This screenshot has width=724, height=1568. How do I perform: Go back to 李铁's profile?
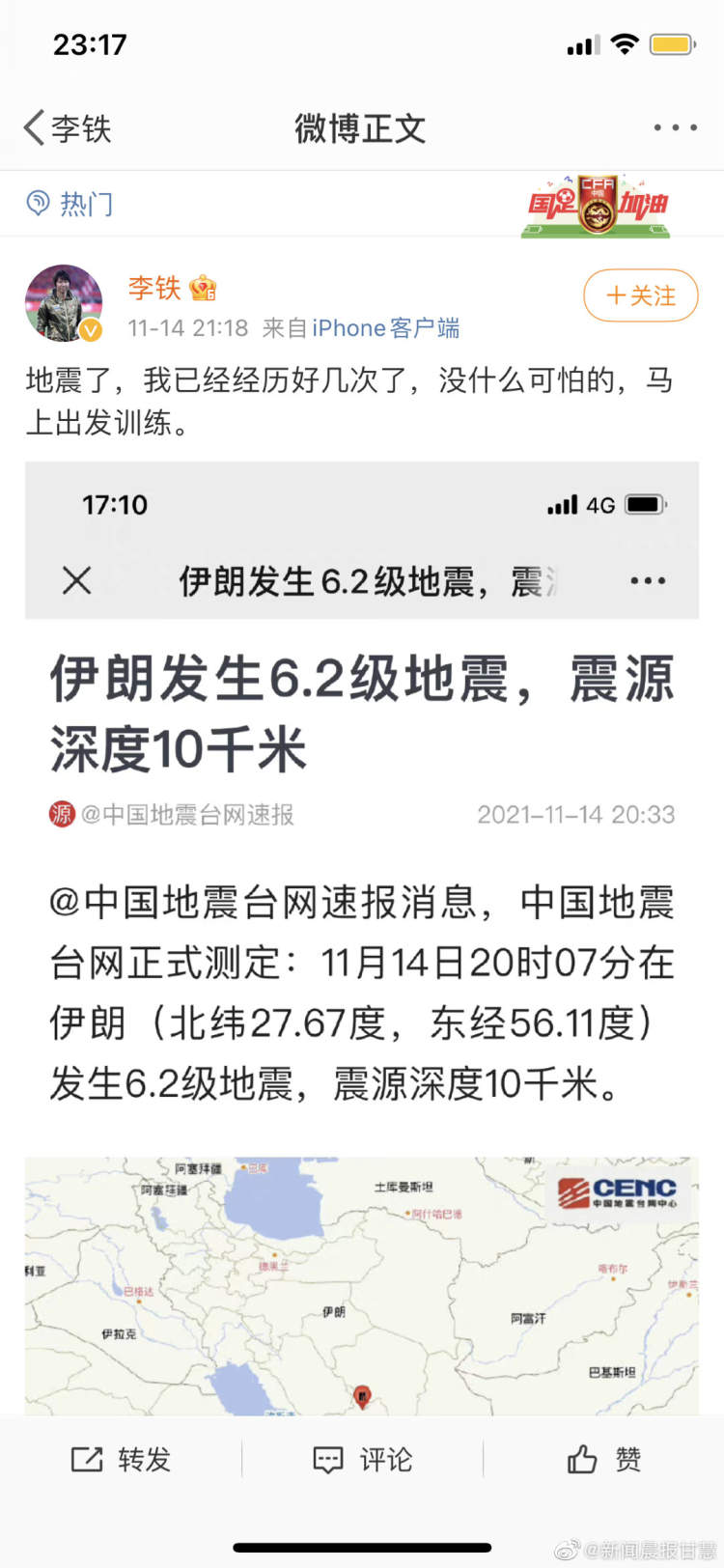(x=68, y=128)
